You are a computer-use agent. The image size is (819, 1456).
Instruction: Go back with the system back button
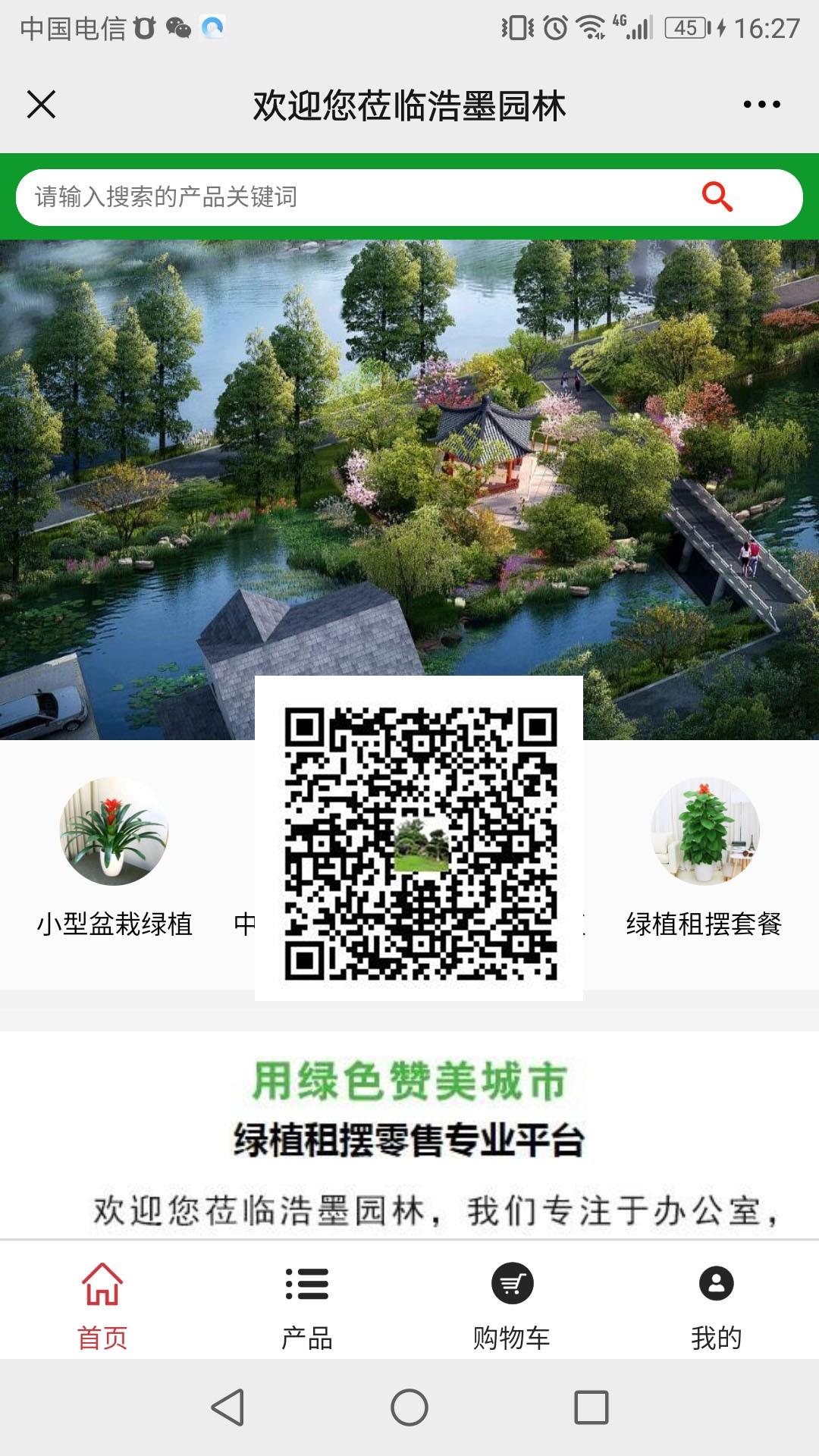click(227, 1407)
